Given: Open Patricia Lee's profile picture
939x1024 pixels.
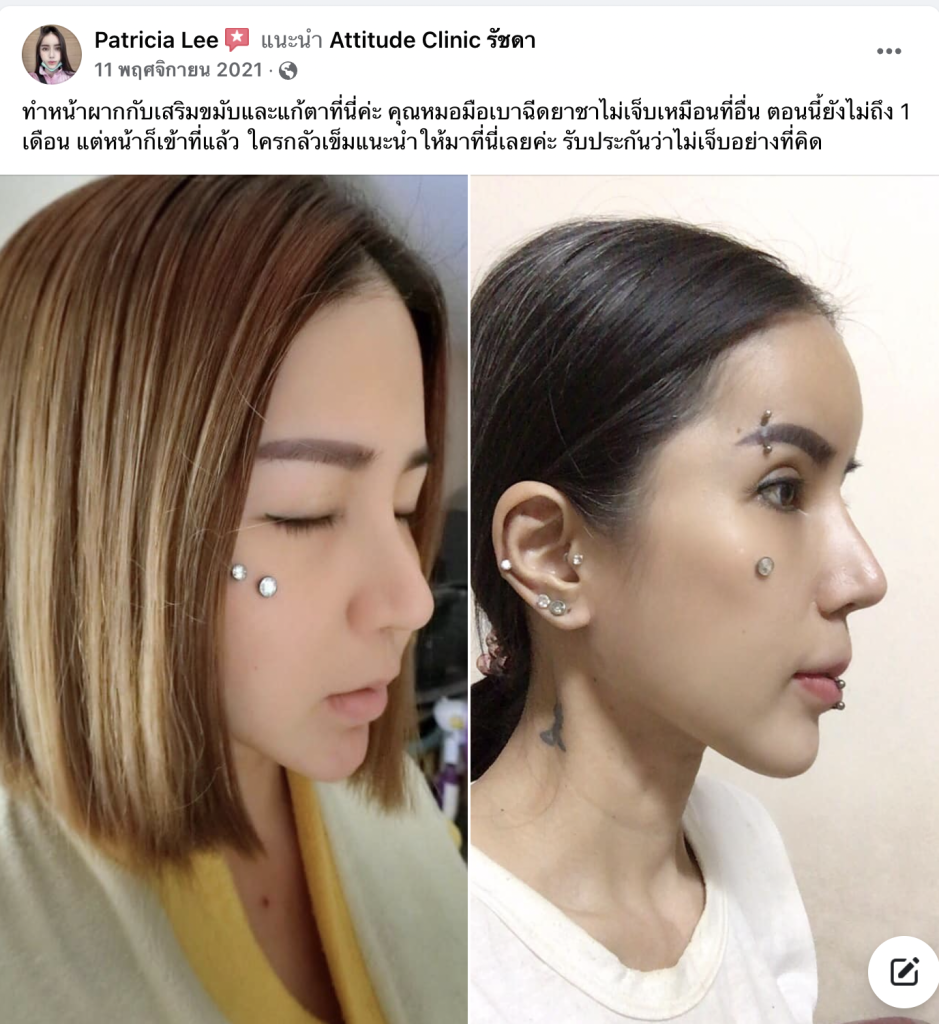Looking at the screenshot, I should 52,54.
